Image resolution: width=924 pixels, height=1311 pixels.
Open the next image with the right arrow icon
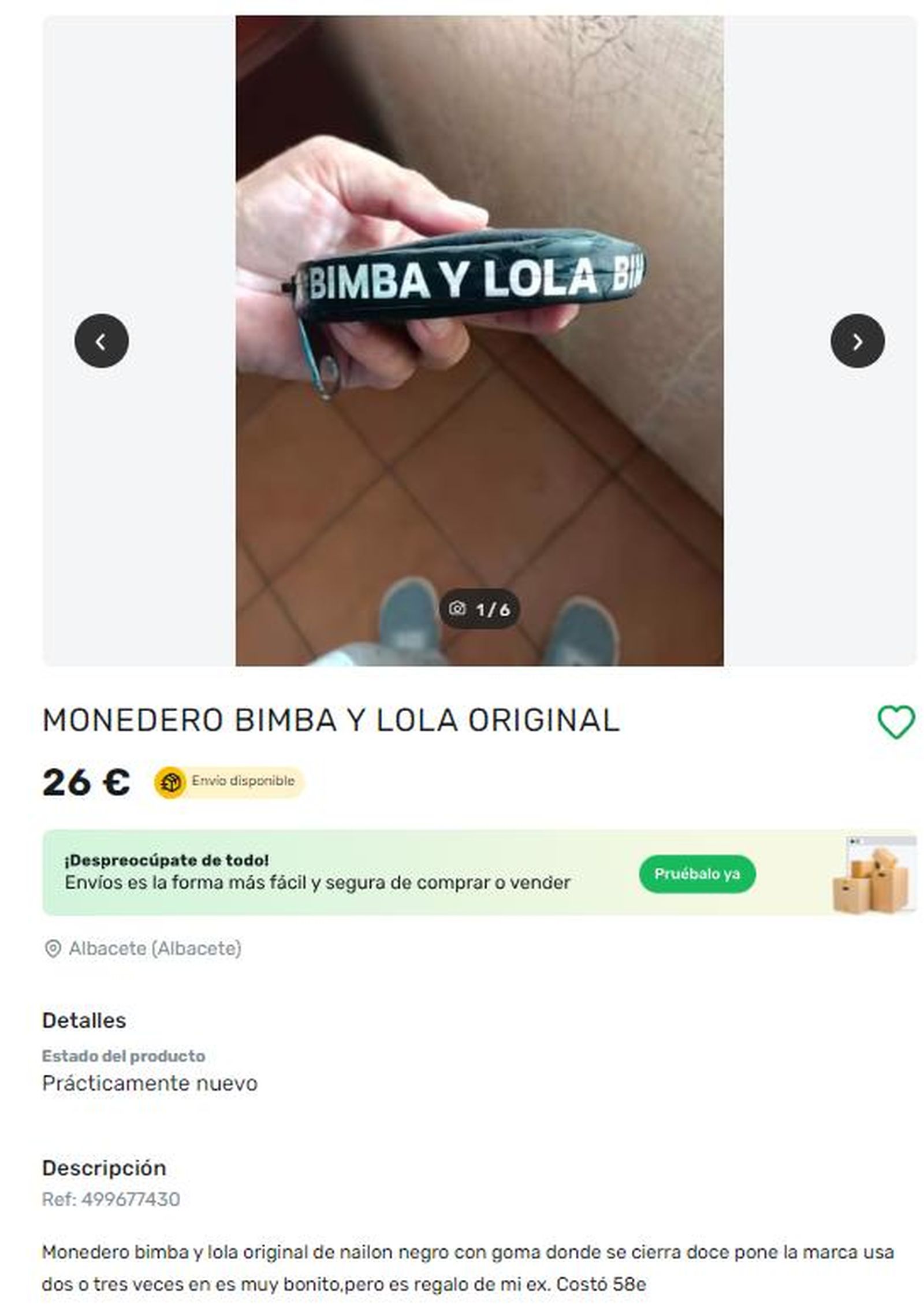(x=857, y=341)
